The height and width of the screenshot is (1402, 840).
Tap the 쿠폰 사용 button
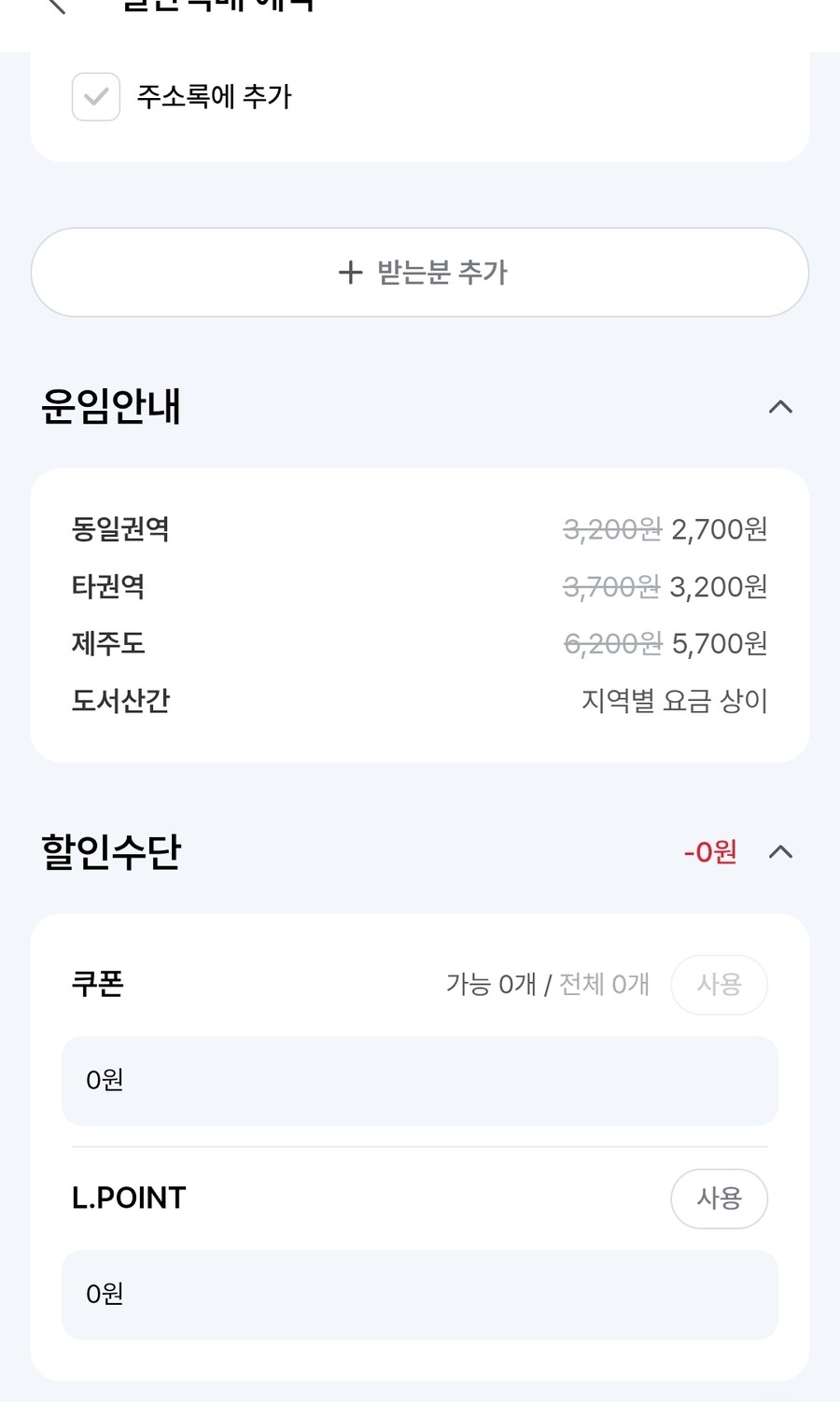click(719, 984)
